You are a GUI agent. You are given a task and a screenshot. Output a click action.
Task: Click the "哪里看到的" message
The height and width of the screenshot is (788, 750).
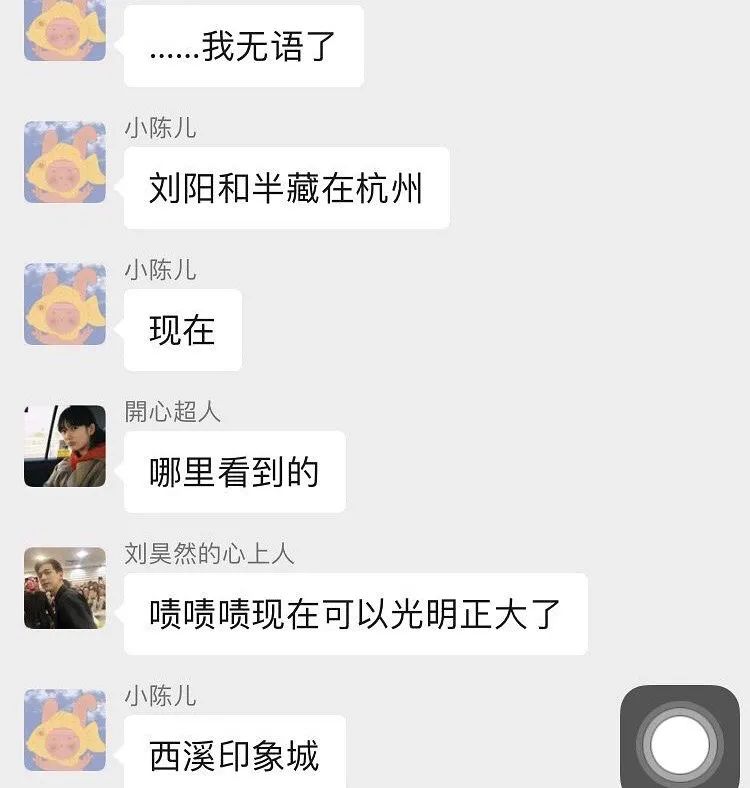[234, 471]
